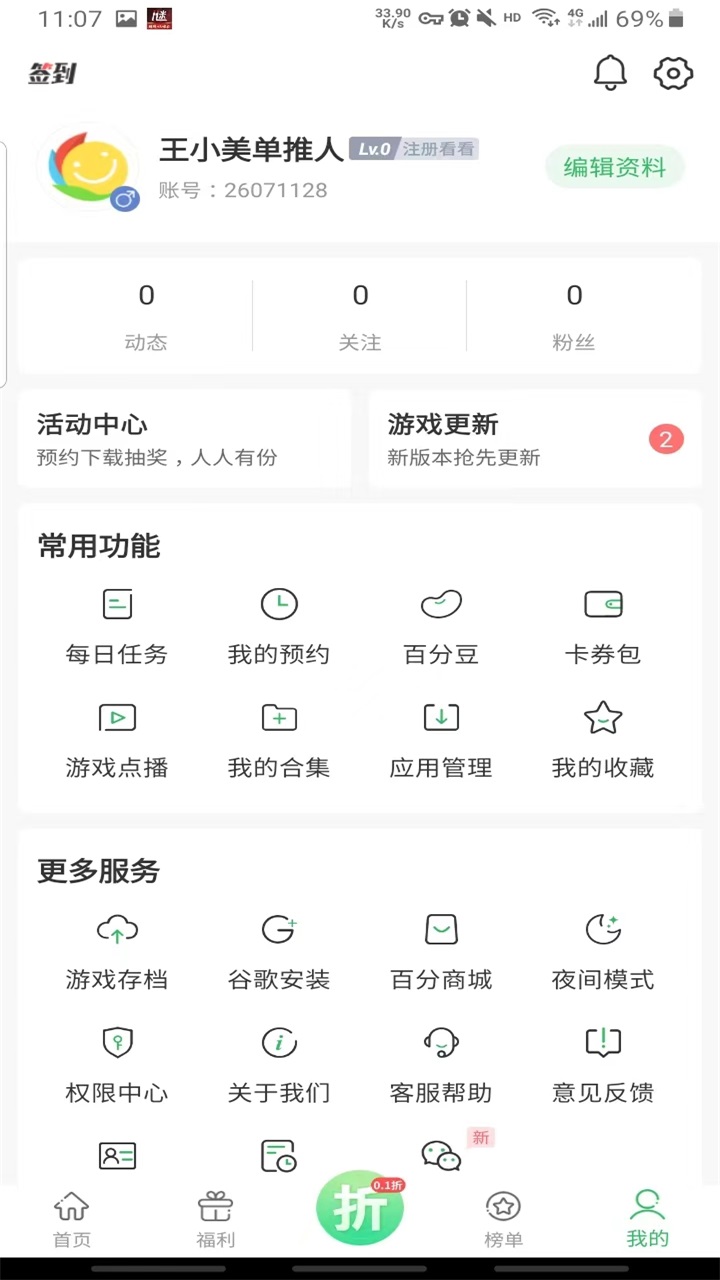Open 应用管理 app management
Image resolution: width=720 pixels, height=1280 pixels.
coord(441,738)
